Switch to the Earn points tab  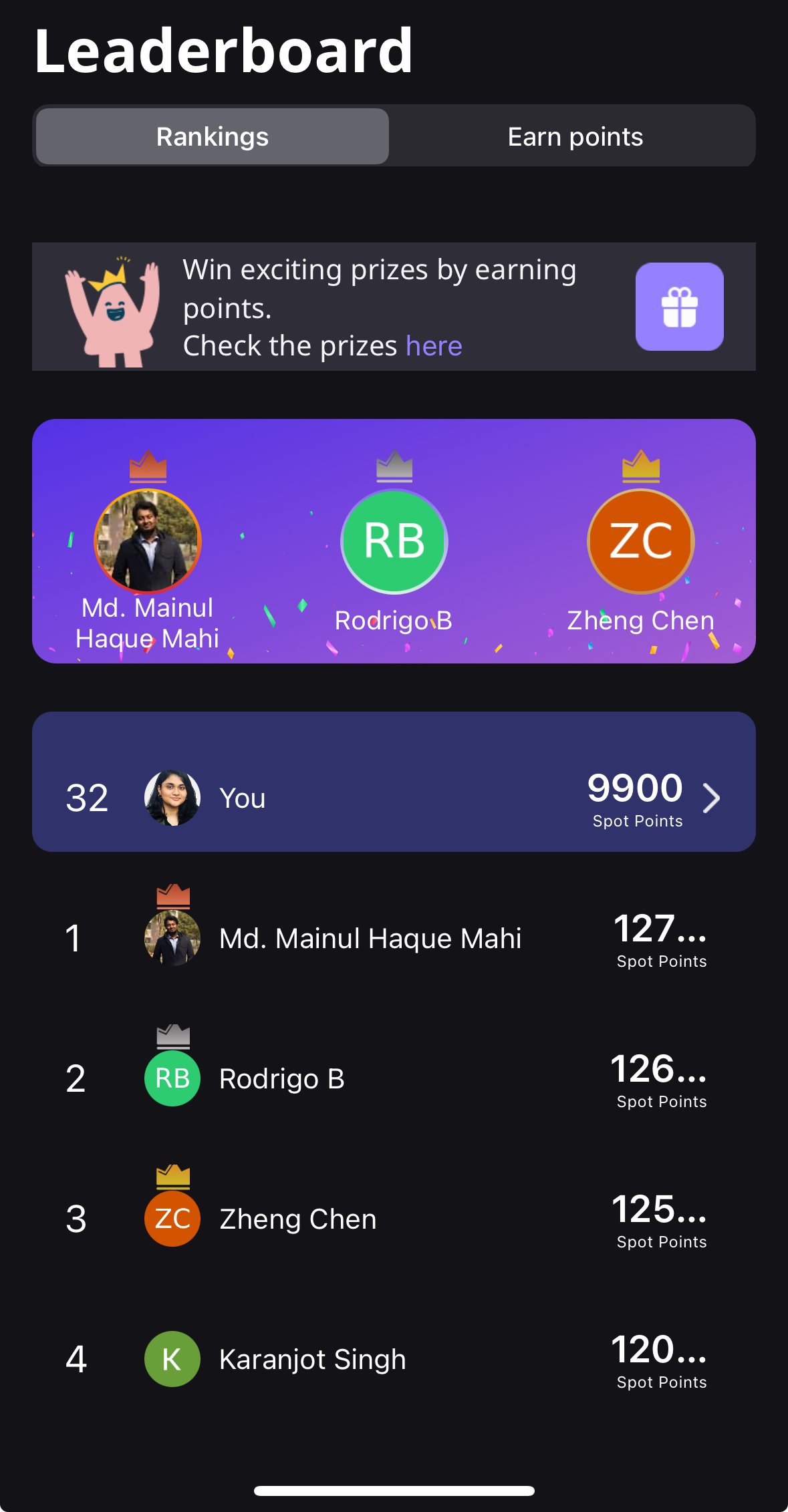point(575,136)
